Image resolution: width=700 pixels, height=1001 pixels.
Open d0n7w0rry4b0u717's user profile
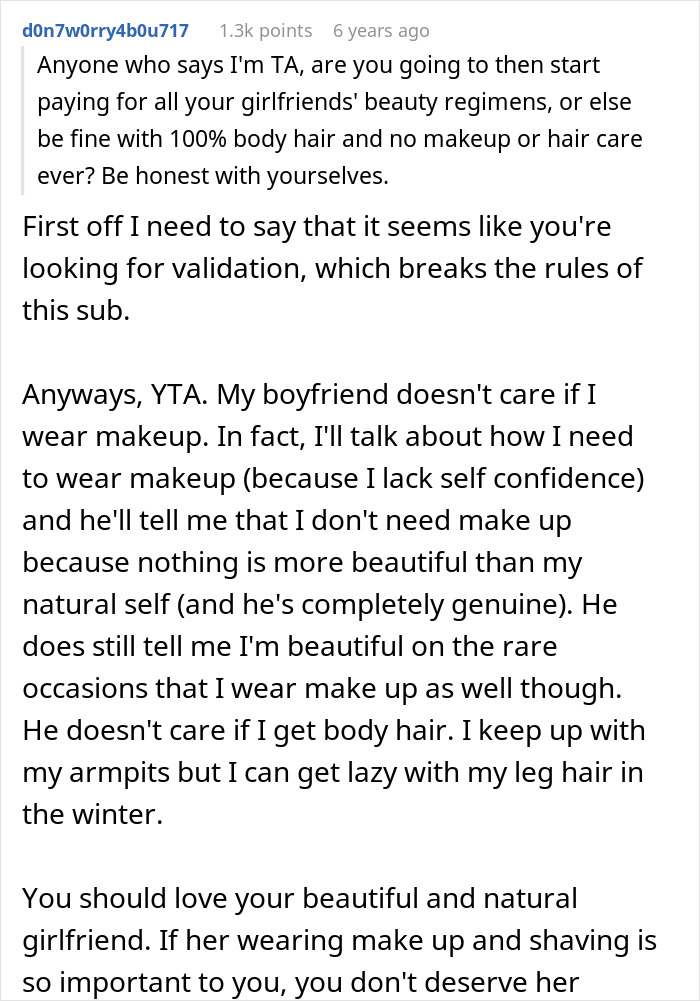click(105, 31)
